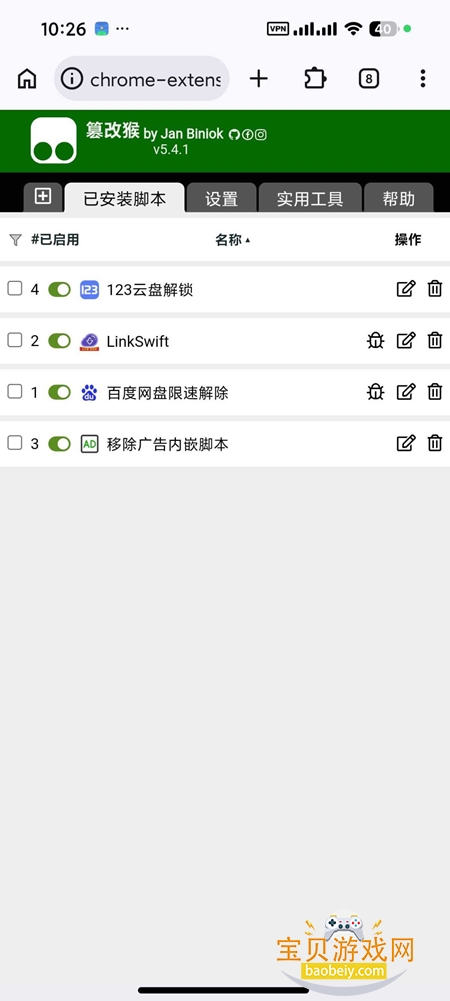Select the checkbox for LinkSwift

pos(15,340)
